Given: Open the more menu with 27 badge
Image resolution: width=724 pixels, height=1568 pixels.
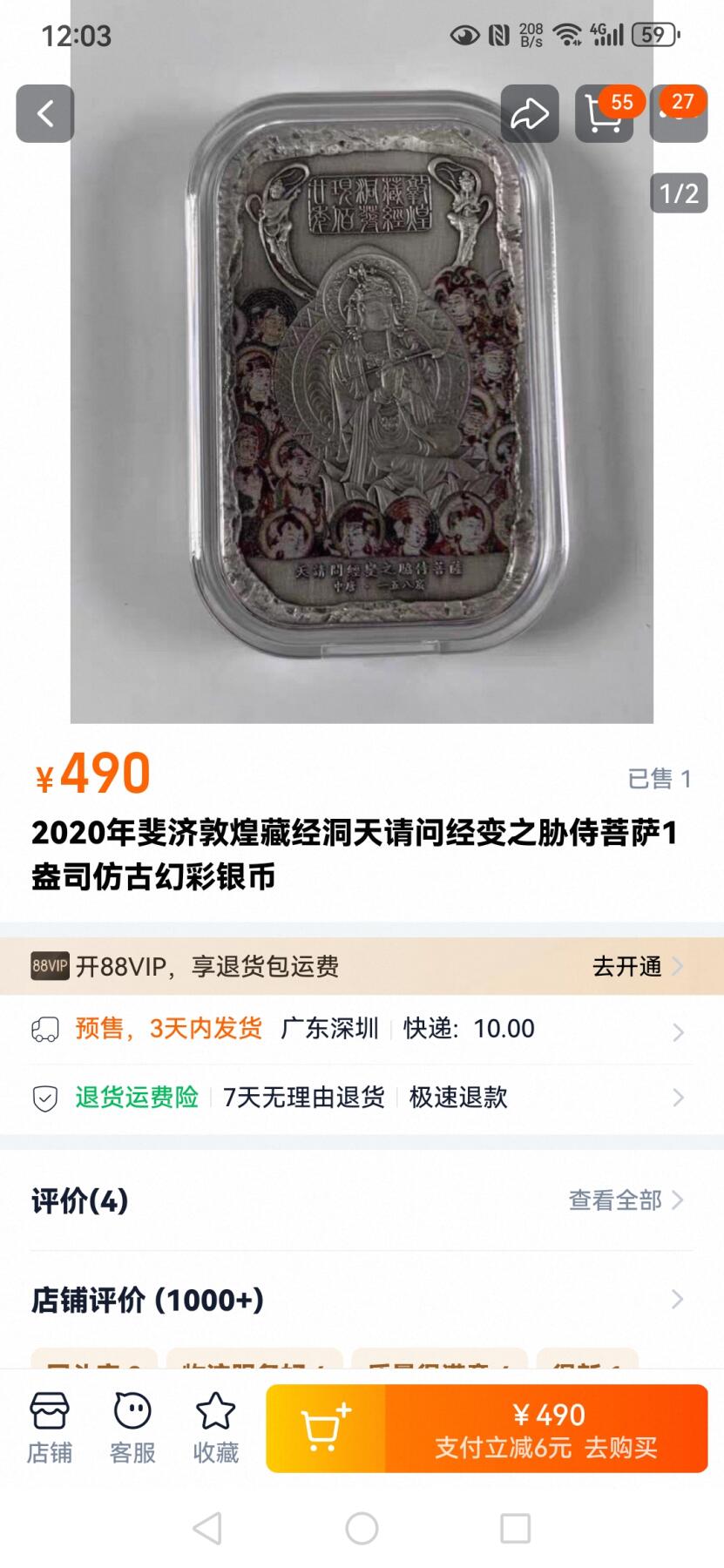Looking at the screenshot, I should 679,113.
